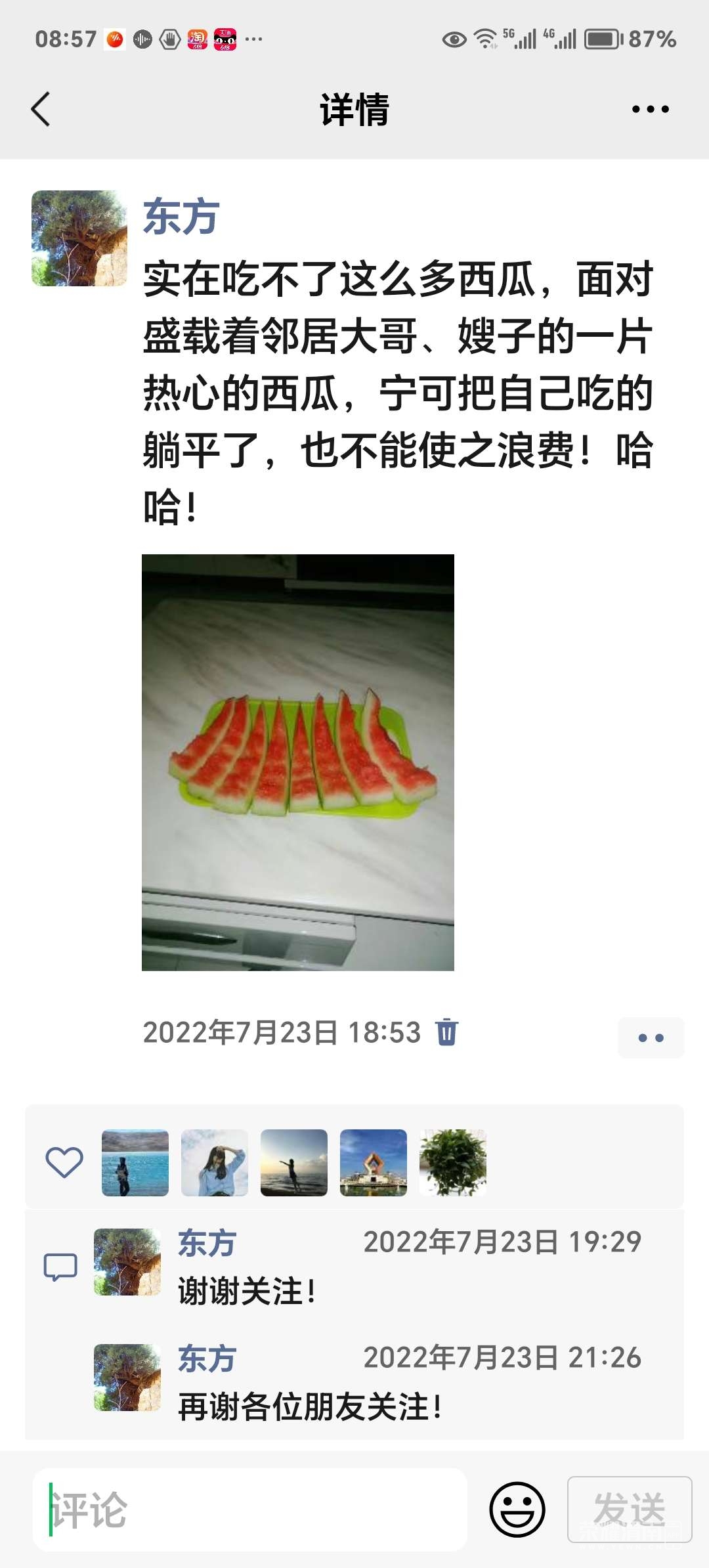The image size is (709, 1568).
Task: Open the like and comment popup button
Action: (651, 1037)
